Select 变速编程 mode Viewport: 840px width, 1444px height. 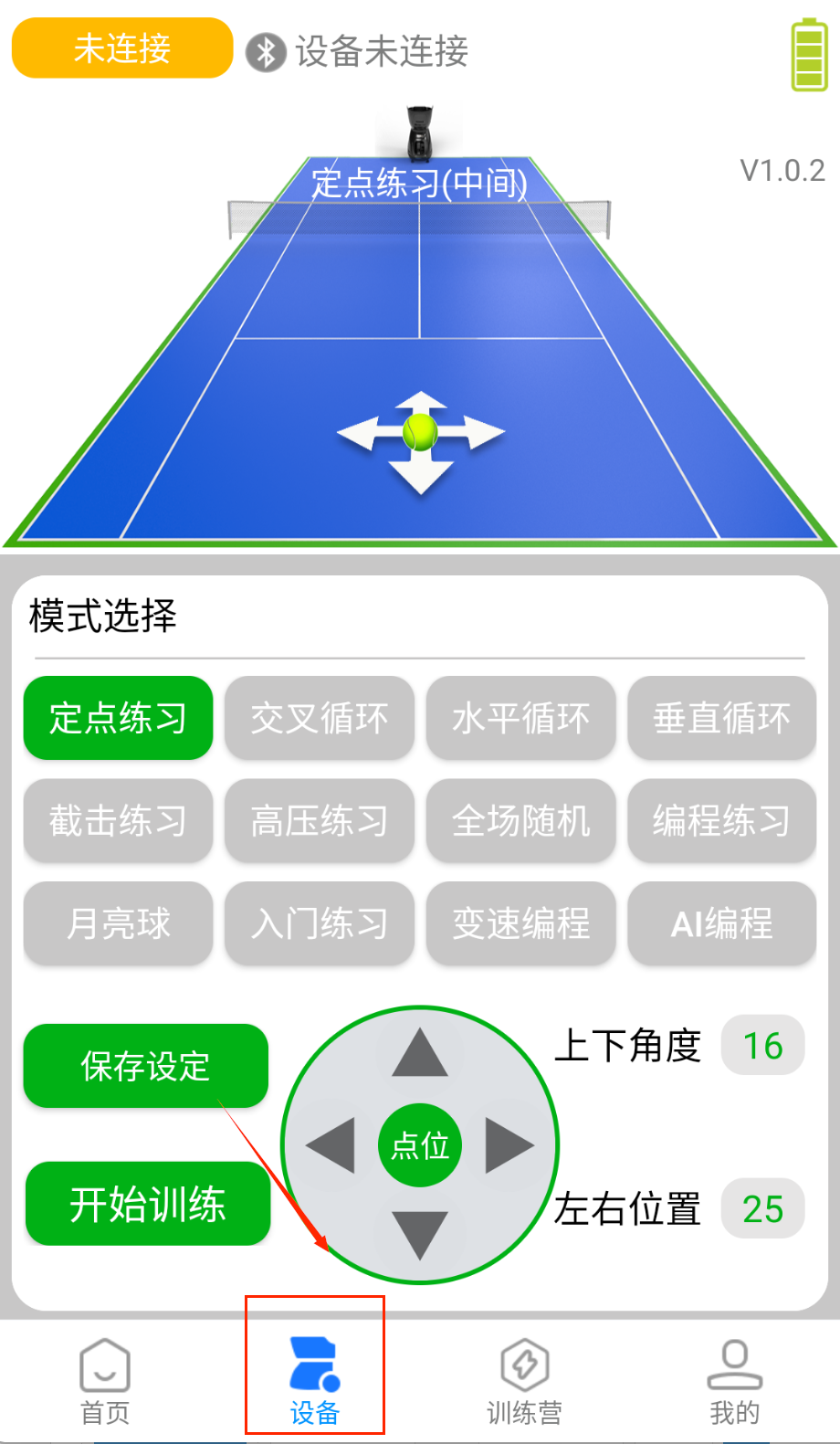click(520, 923)
